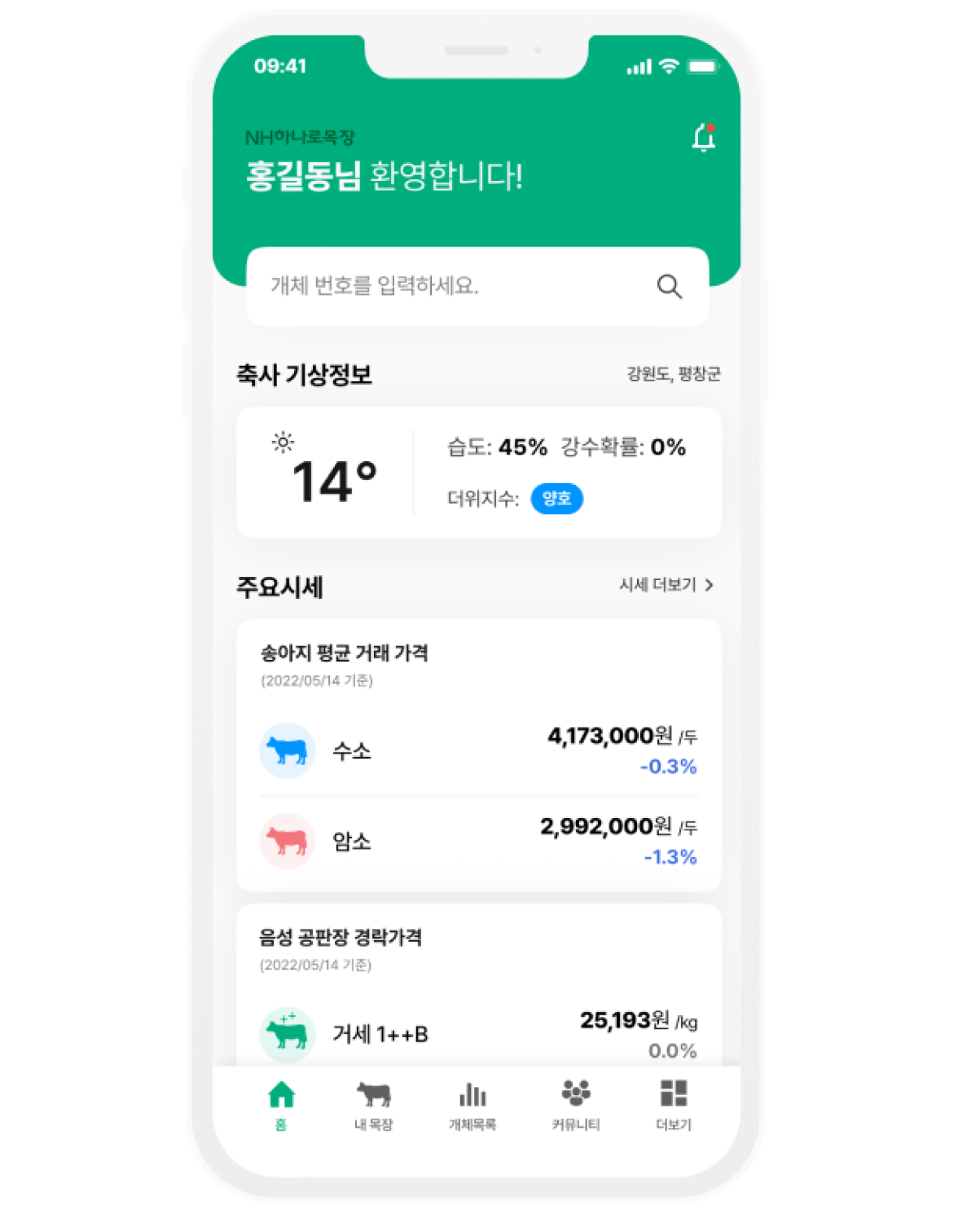958x1232 pixels.
Task: Switch to the 개체목록 tab
Action: tap(472, 1105)
